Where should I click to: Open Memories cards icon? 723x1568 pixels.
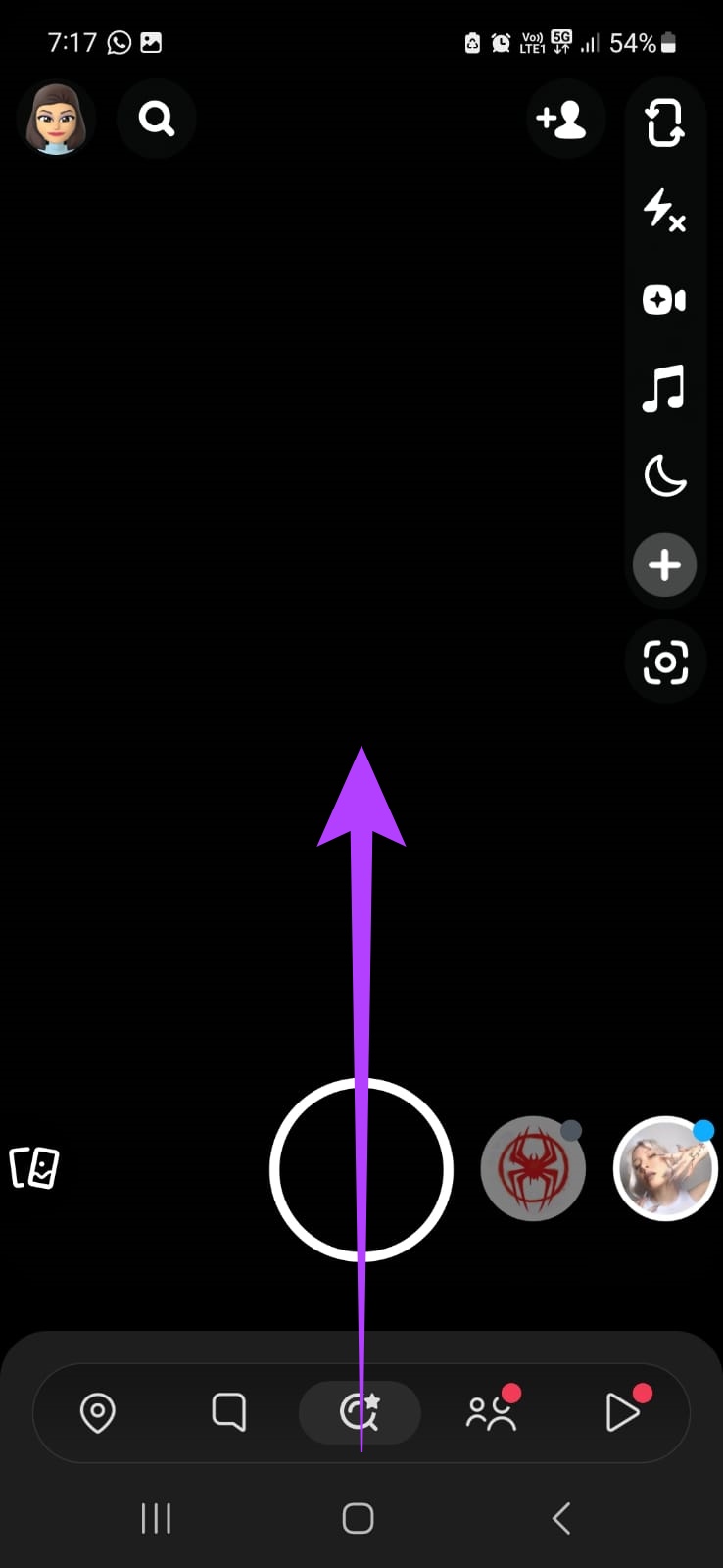coord(34,1168)
